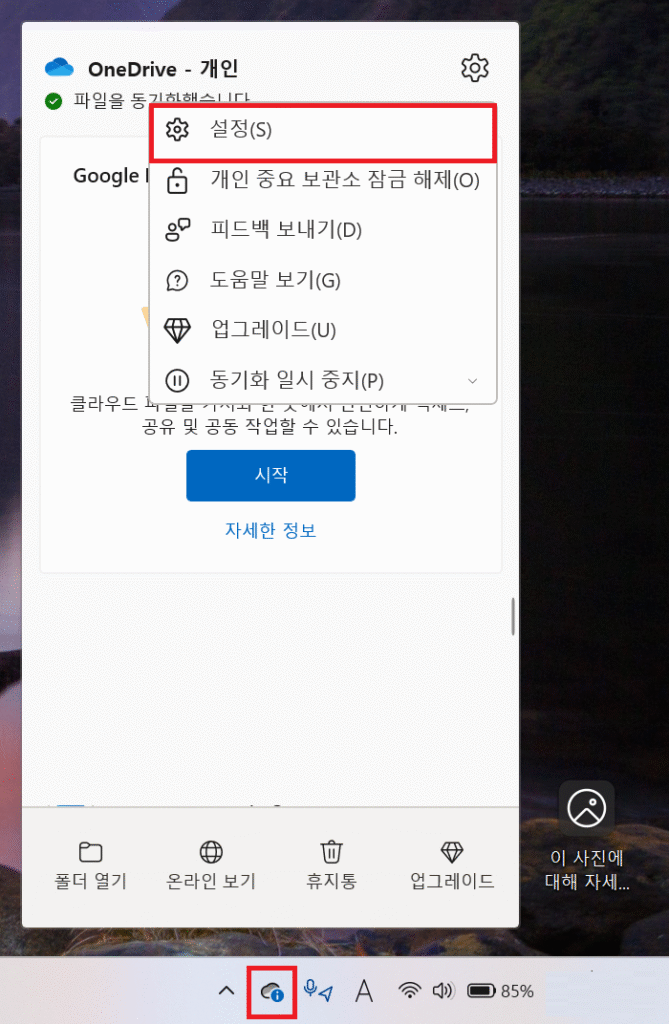669x1024 pixels.
Task: Open the 휴지통 recycle bin
Action: (x=332, y=865)
